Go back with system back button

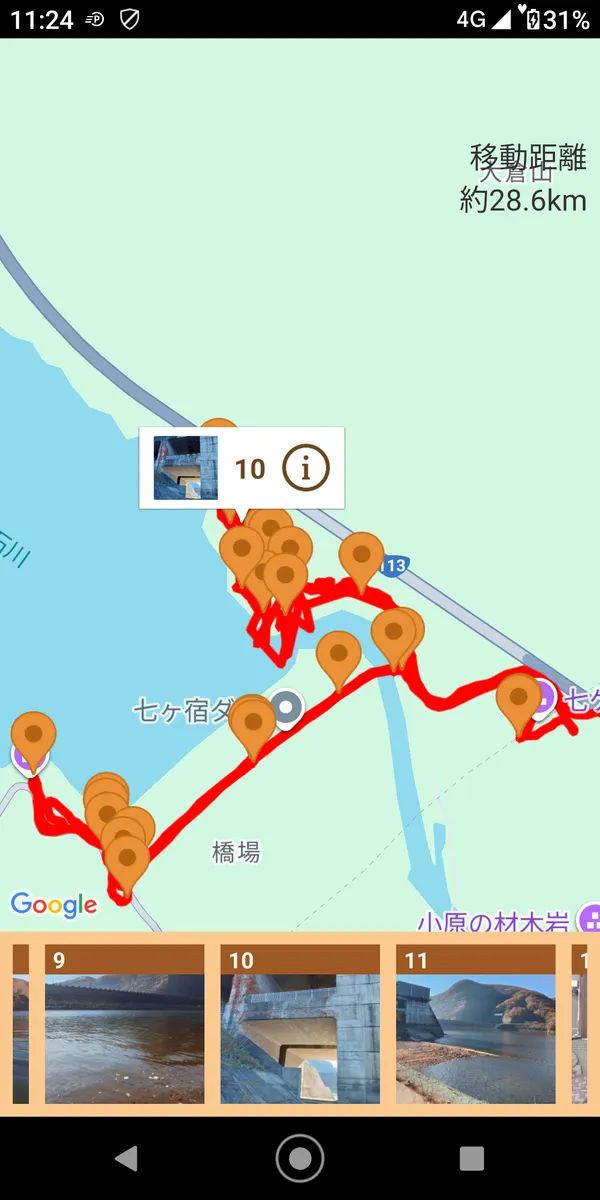[126, 1158]
